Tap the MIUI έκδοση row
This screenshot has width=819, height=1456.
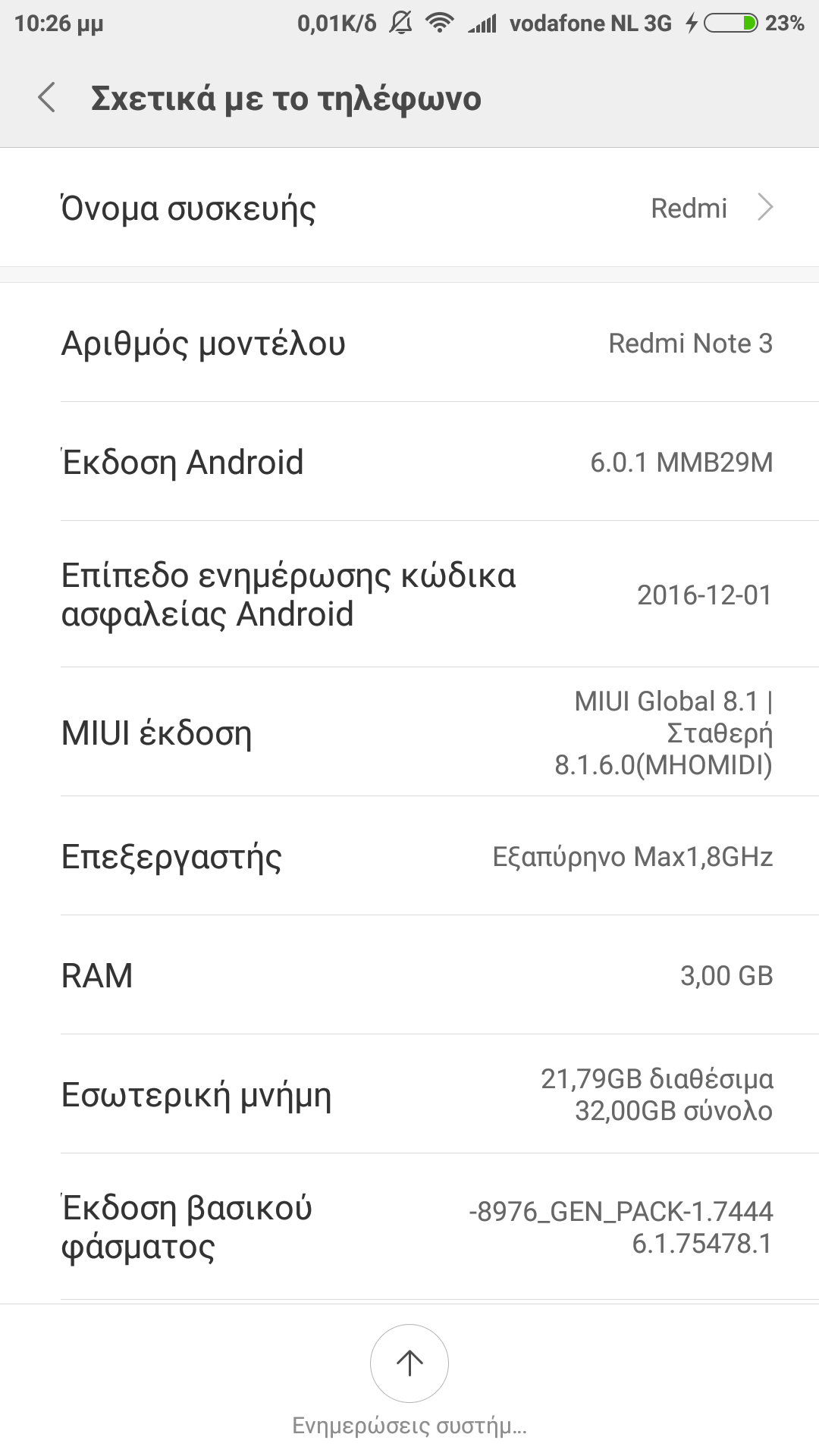click(x=409, y=733)
